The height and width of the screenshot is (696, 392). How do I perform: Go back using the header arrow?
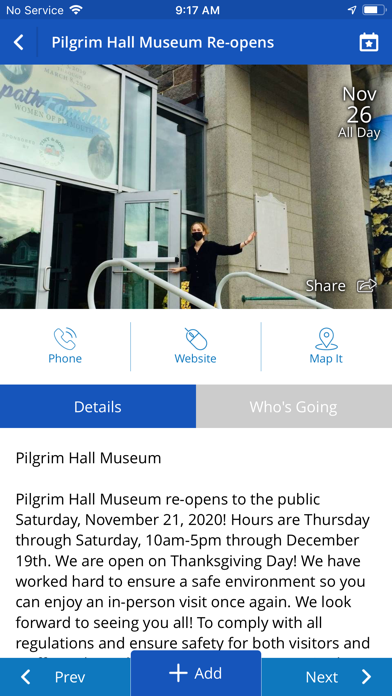(18, 43)
